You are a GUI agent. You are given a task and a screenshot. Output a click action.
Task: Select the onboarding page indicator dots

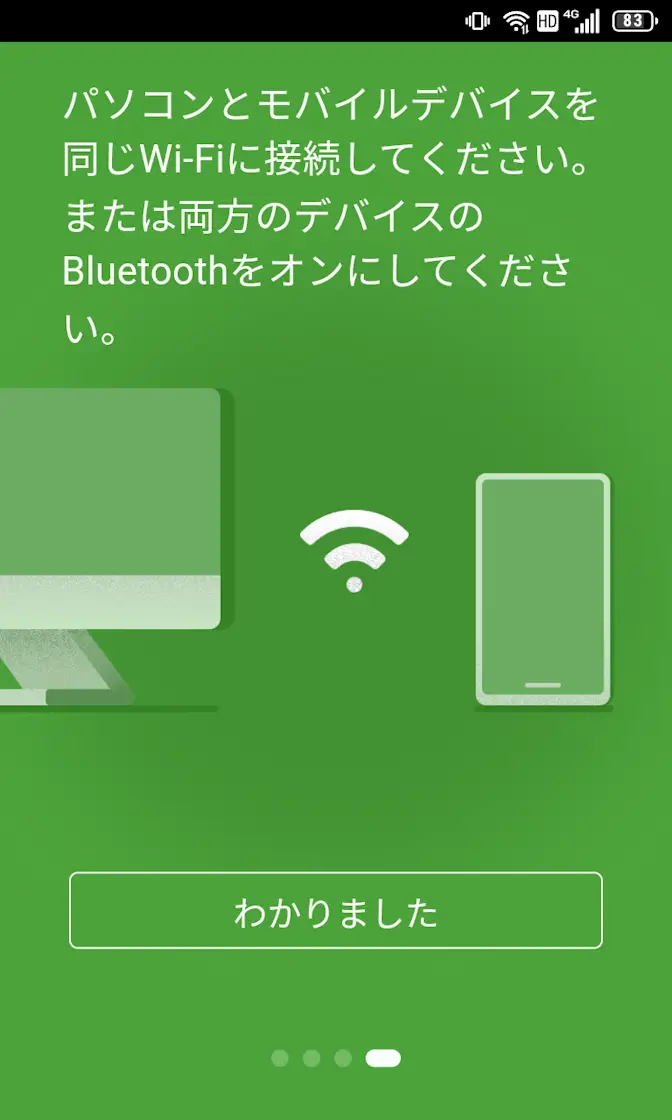pyautogui.click(x=336, y=1058)
